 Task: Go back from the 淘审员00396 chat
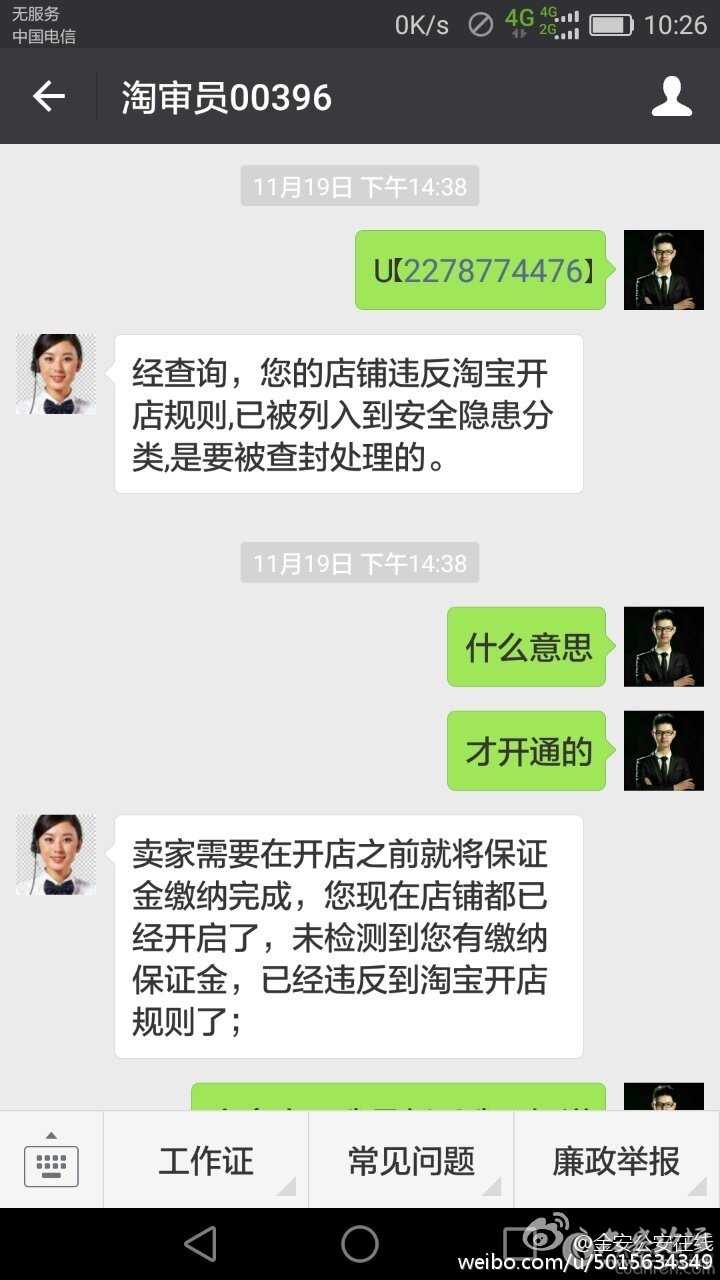click(x=48, y=97)
